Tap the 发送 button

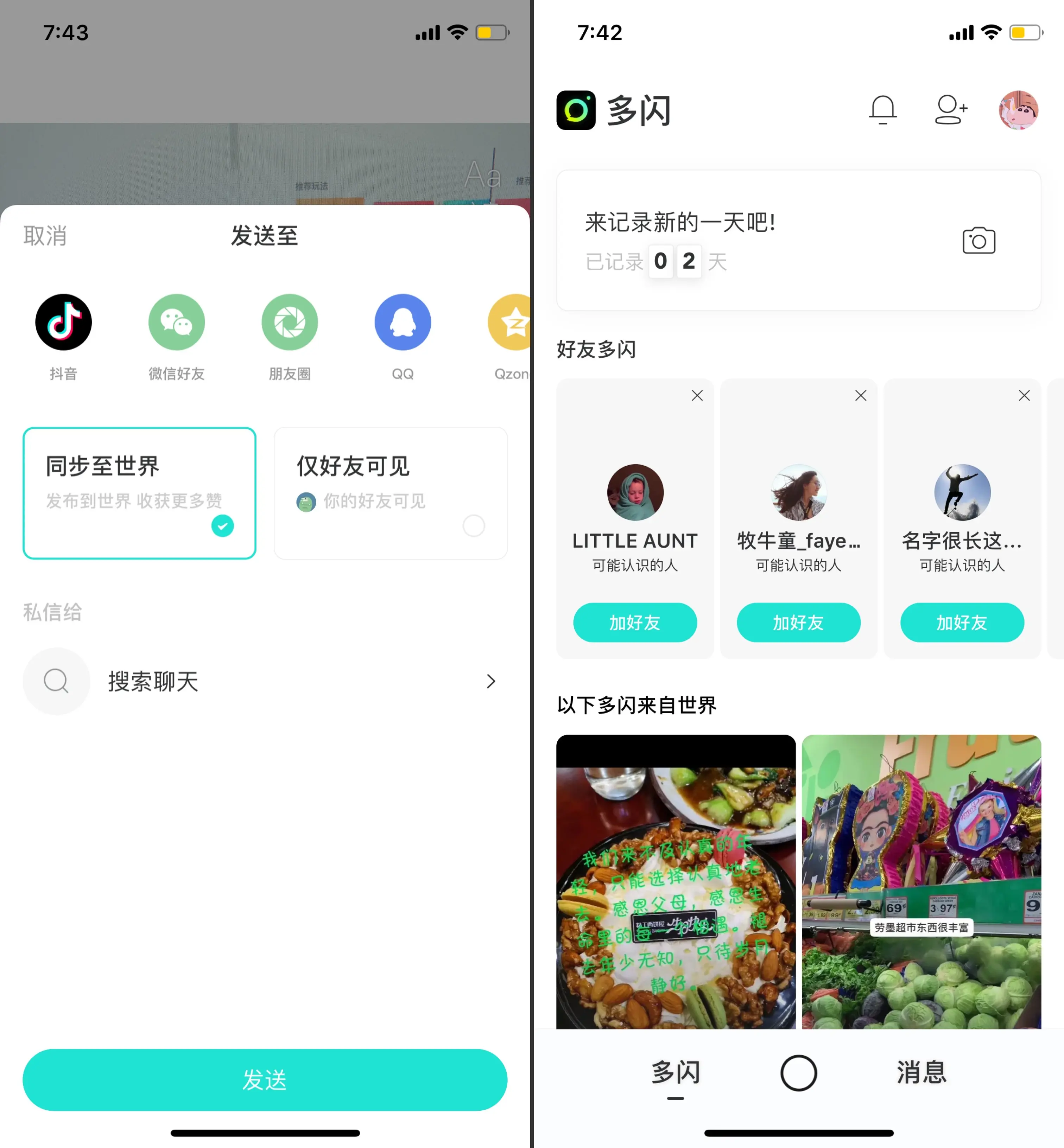click(x=265, y=1079)
